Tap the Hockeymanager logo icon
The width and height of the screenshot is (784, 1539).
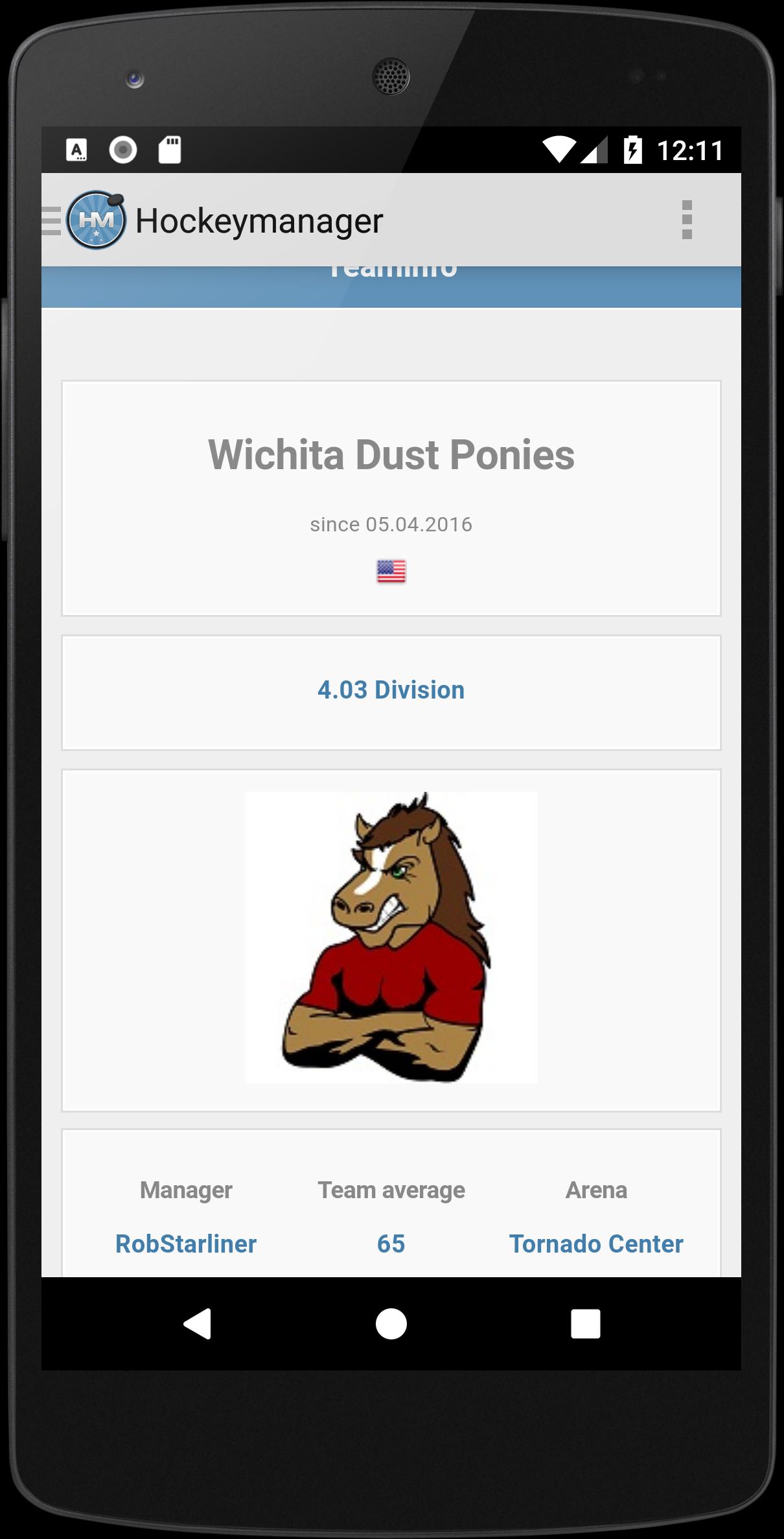pos(96,220)
